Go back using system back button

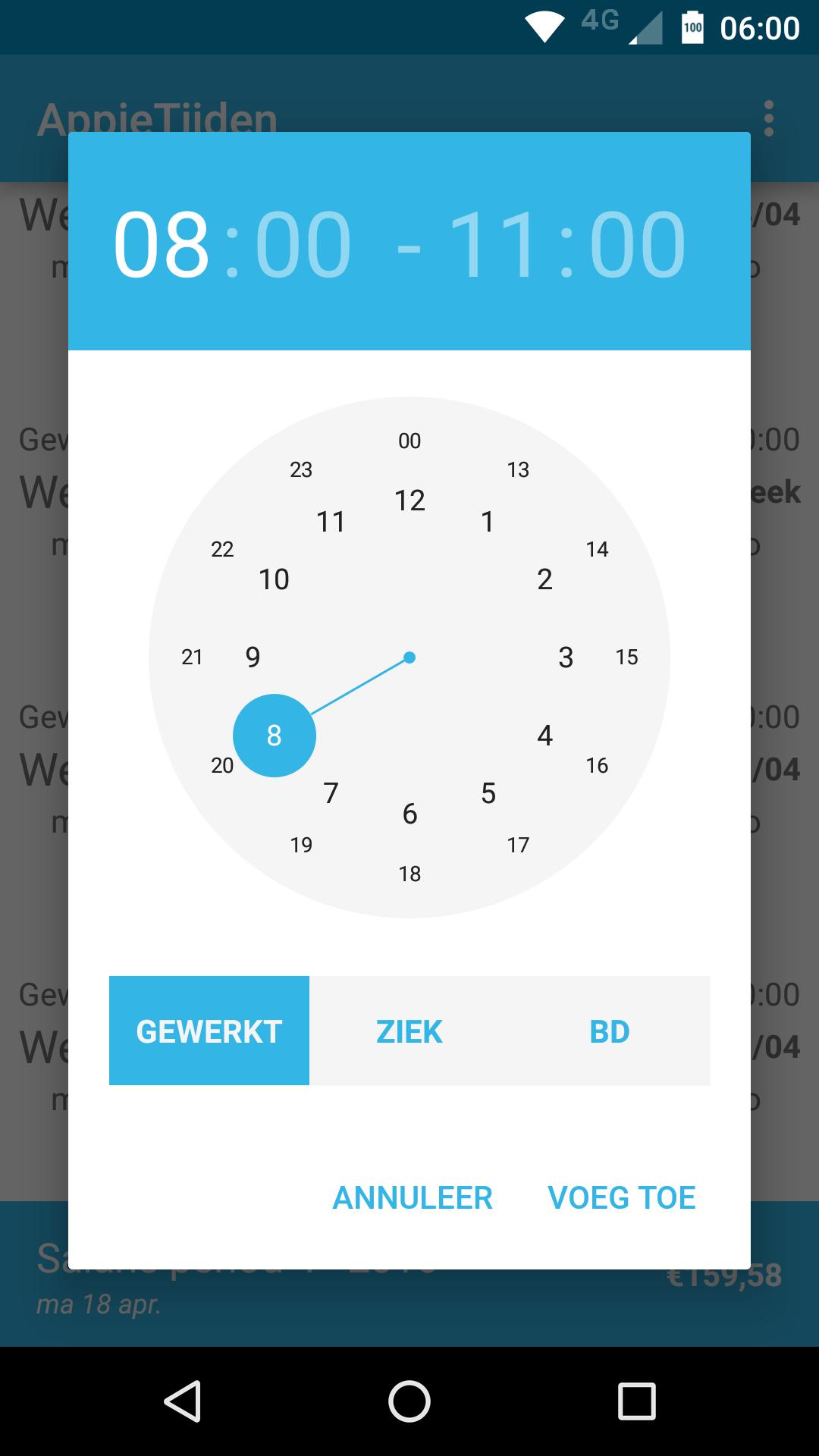click(x=182, y=1401)
